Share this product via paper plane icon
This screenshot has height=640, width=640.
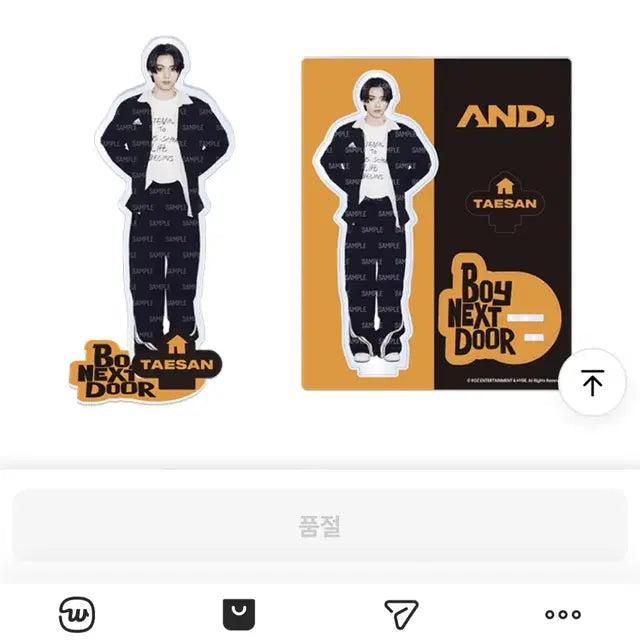pyautogui.click(x=401, y=613)
